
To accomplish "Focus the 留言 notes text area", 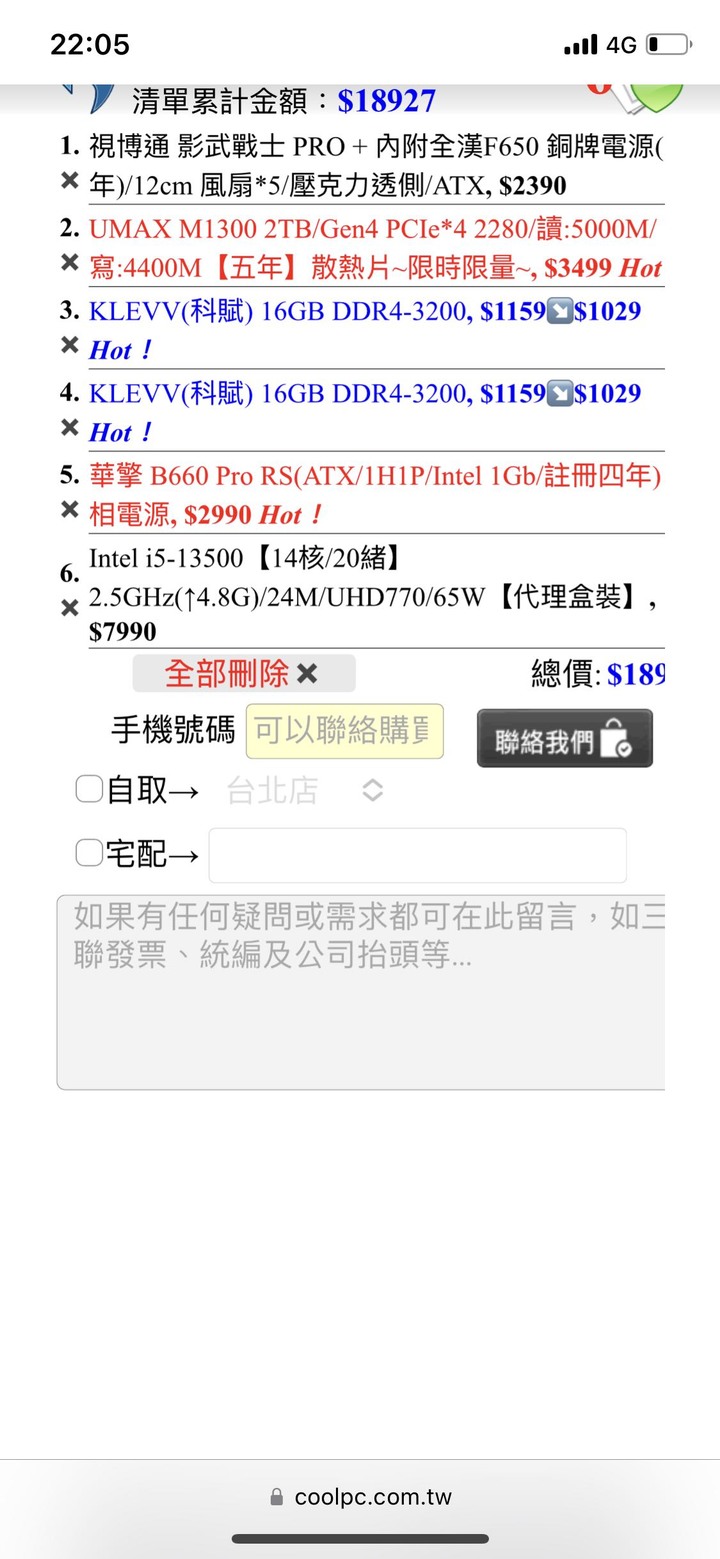I will [x=361, y=990].
